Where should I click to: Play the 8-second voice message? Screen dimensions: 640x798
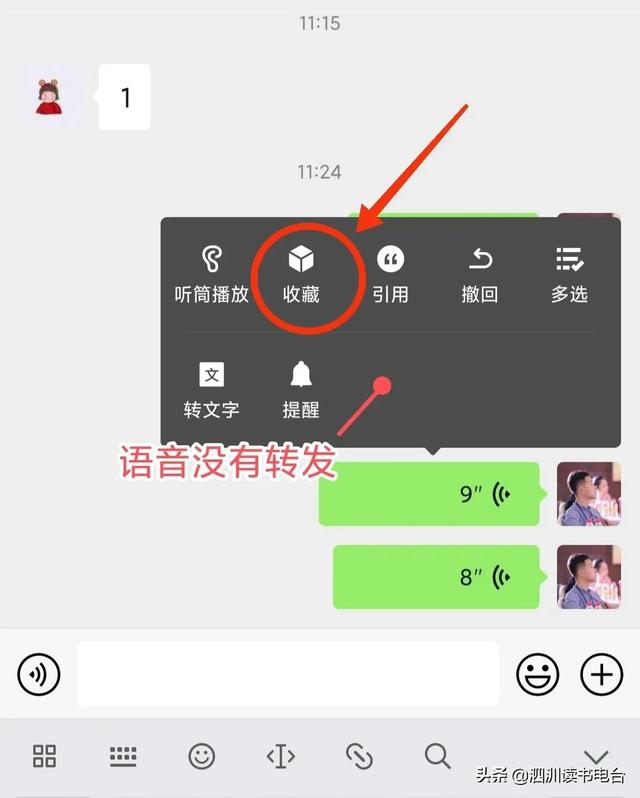click(436, 577)
